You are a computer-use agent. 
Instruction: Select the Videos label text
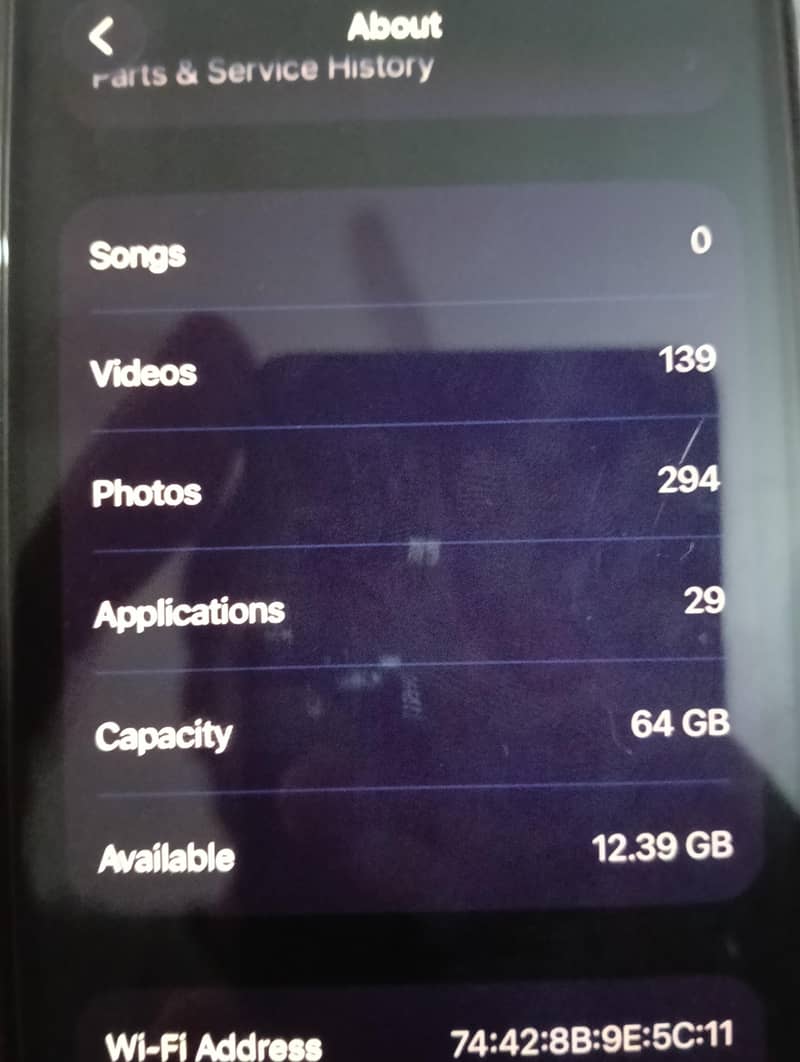(144, 374)
